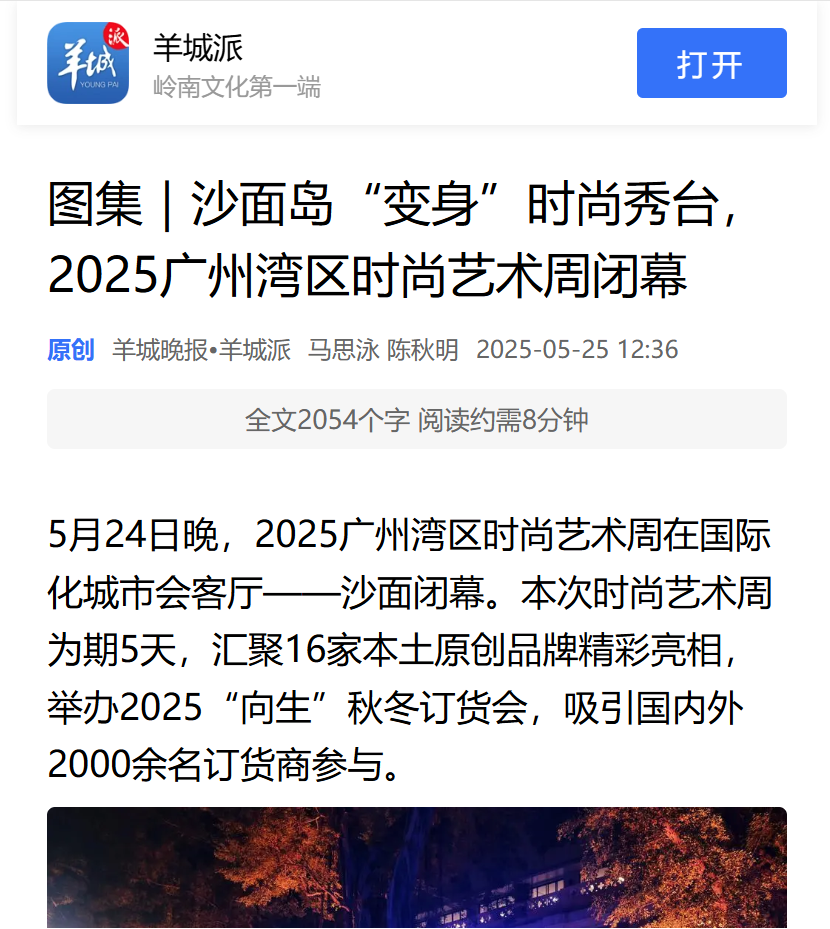The height and width of the screenshot is (929, 830).
Task: Tap the 打开 button to open the app
Action: pyautogui.click(x=711, y=63)
